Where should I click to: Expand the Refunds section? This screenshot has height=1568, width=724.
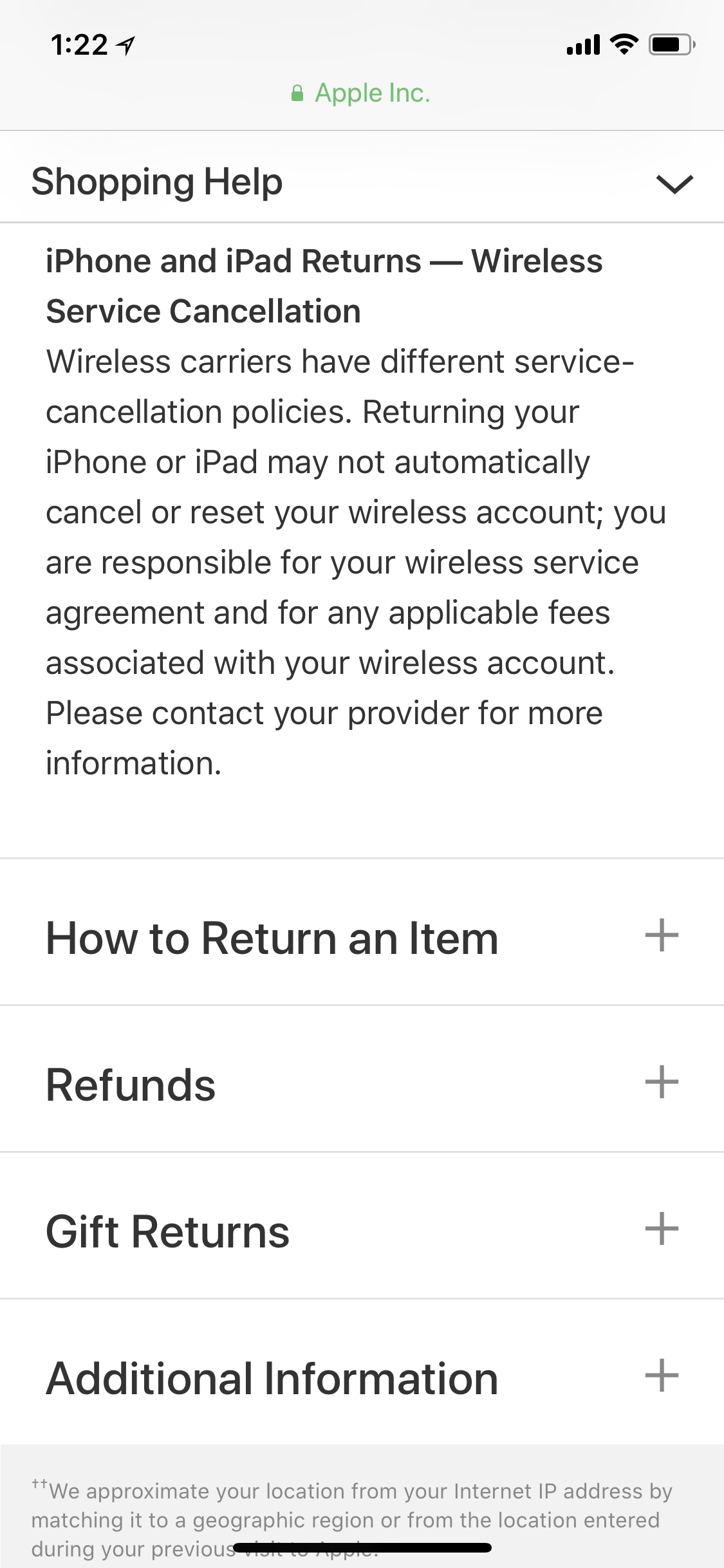[x=662, y=1082]
